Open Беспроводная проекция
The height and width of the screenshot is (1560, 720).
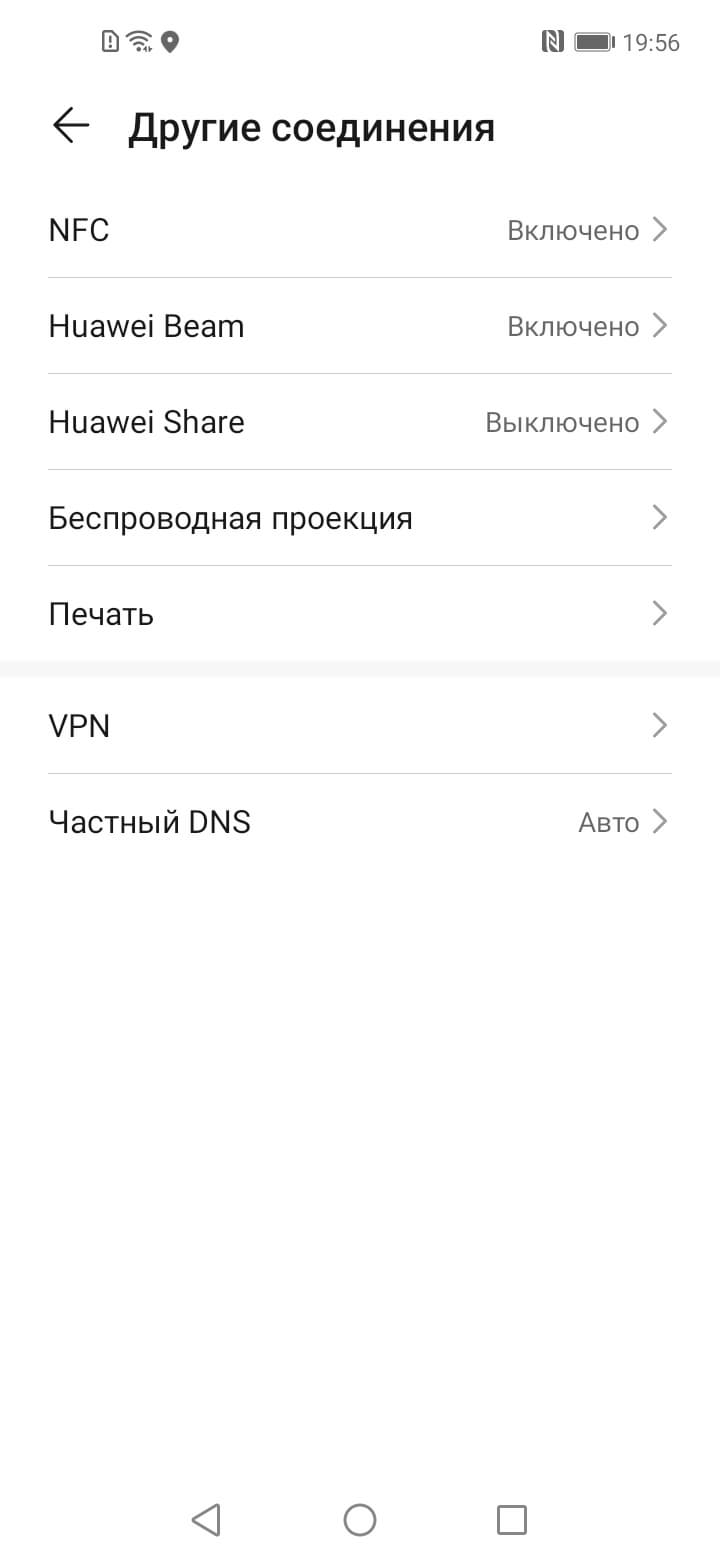pos(360,518)
